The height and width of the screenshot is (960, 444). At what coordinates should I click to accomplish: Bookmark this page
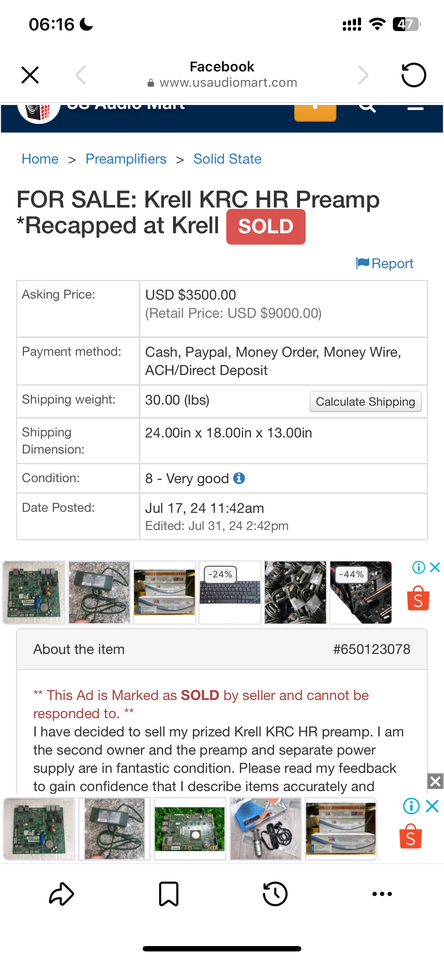[x=168, y=894]
